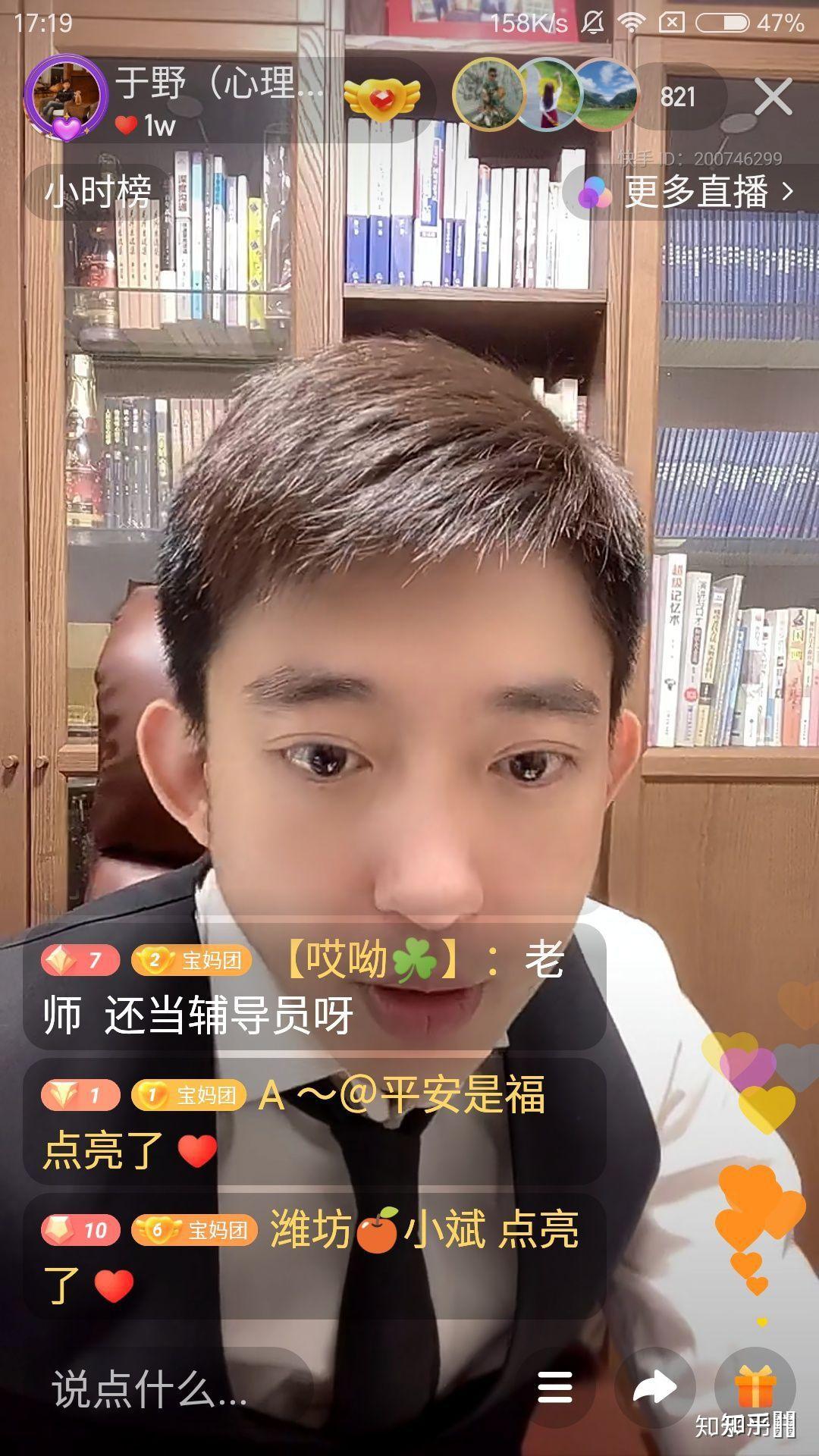Open the comment from 哎呦
Screen dimensions: 819x1456
[x=315, y=987]
